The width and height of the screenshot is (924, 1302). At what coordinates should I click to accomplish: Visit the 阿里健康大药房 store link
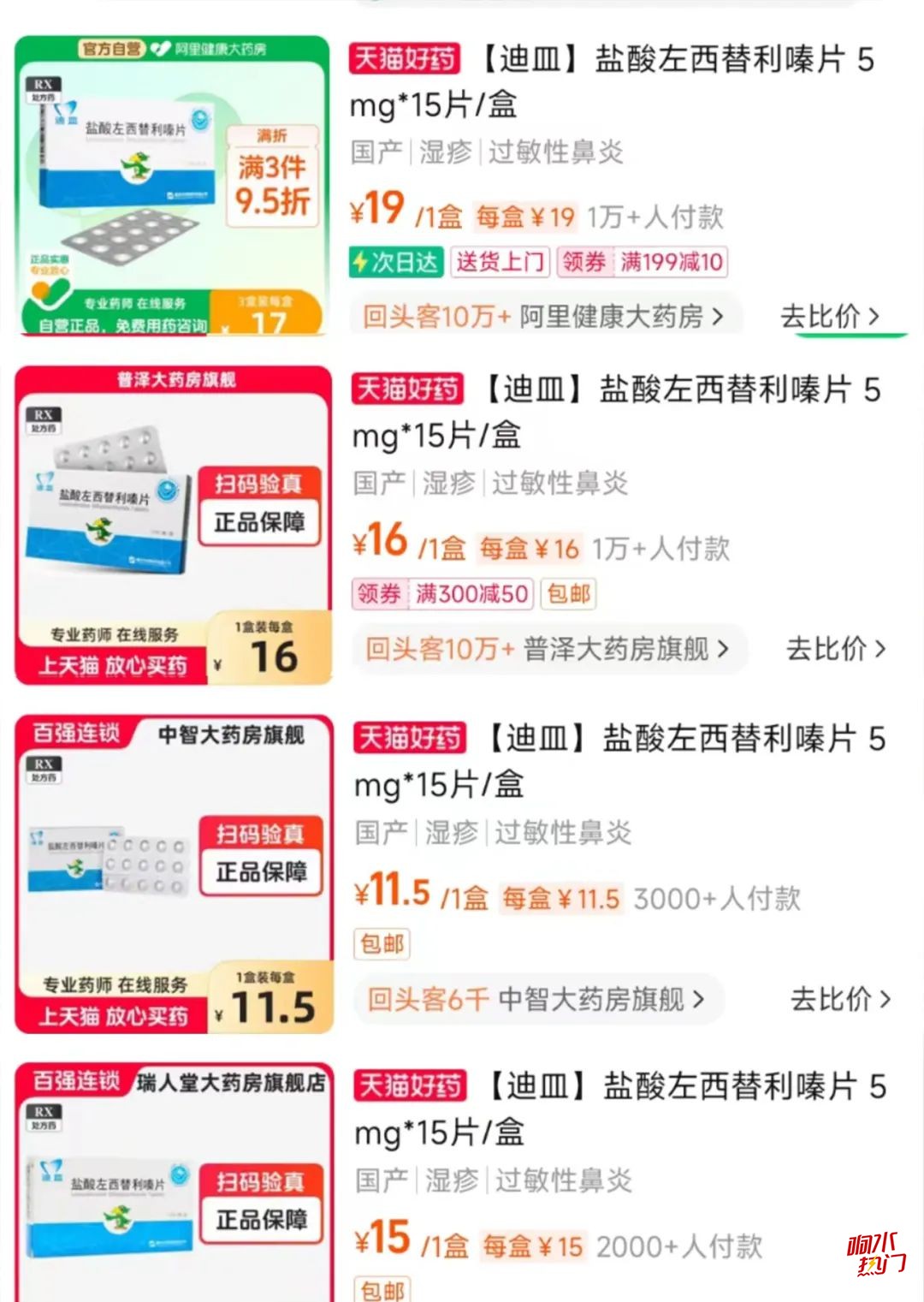point(543,317)
